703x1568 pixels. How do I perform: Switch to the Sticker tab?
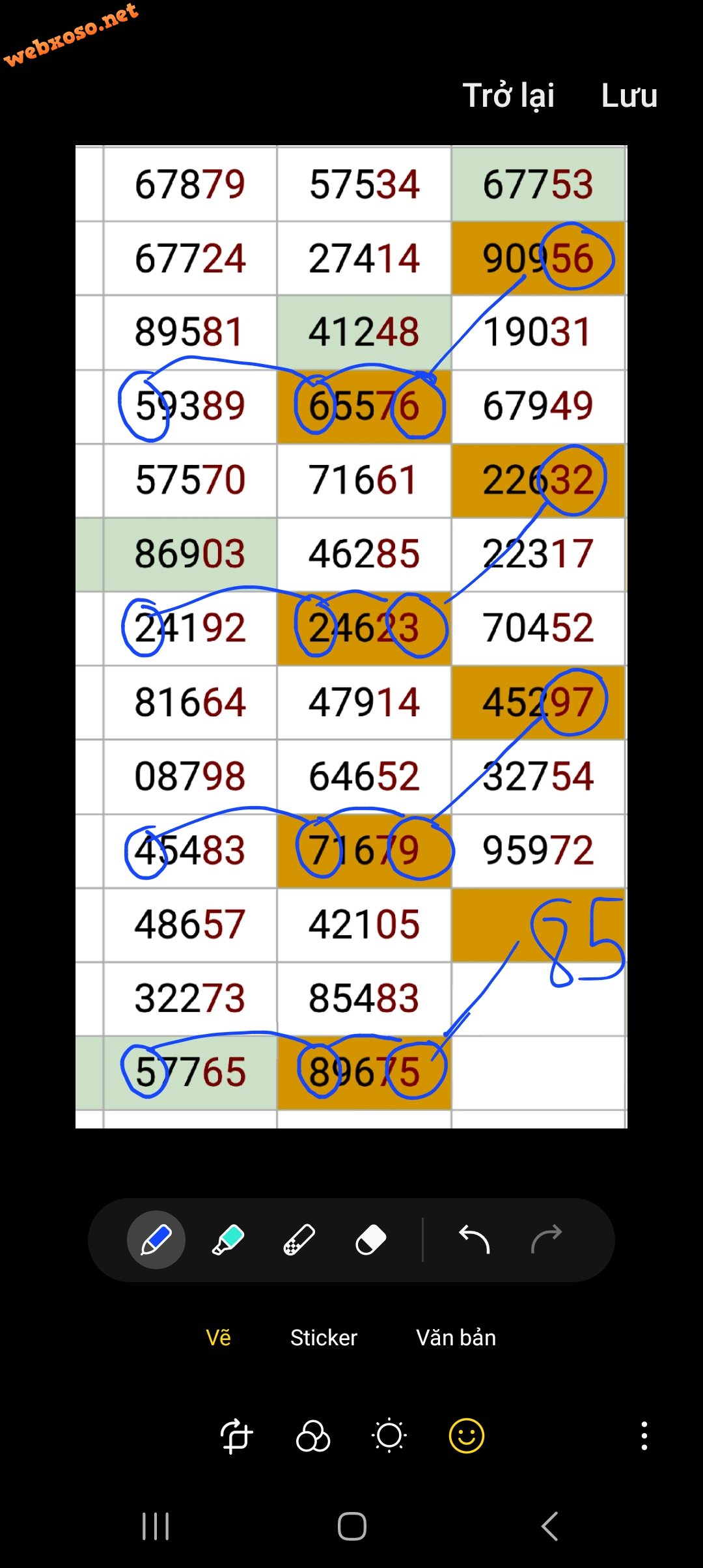click(324, 1337)
